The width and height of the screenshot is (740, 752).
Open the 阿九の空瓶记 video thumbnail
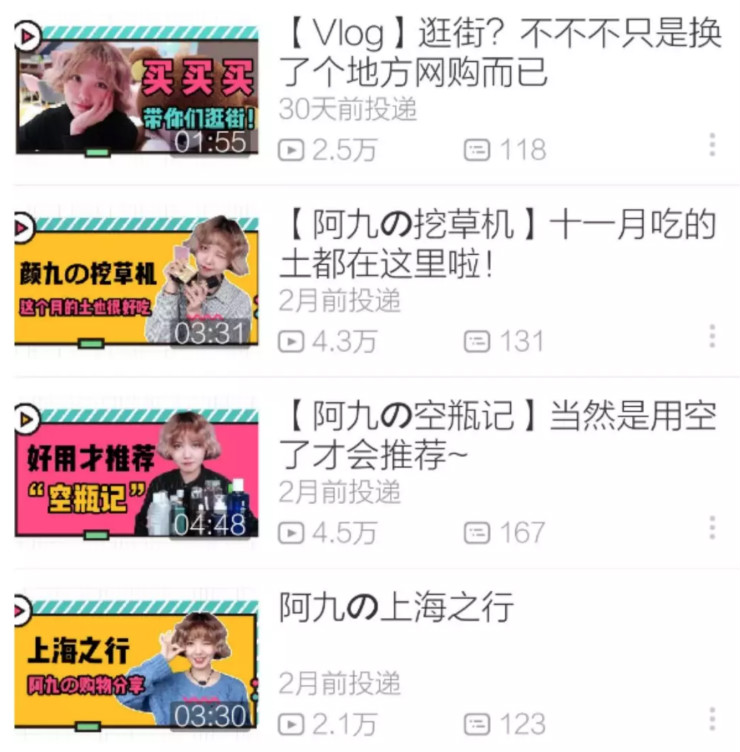pos(136,473)
